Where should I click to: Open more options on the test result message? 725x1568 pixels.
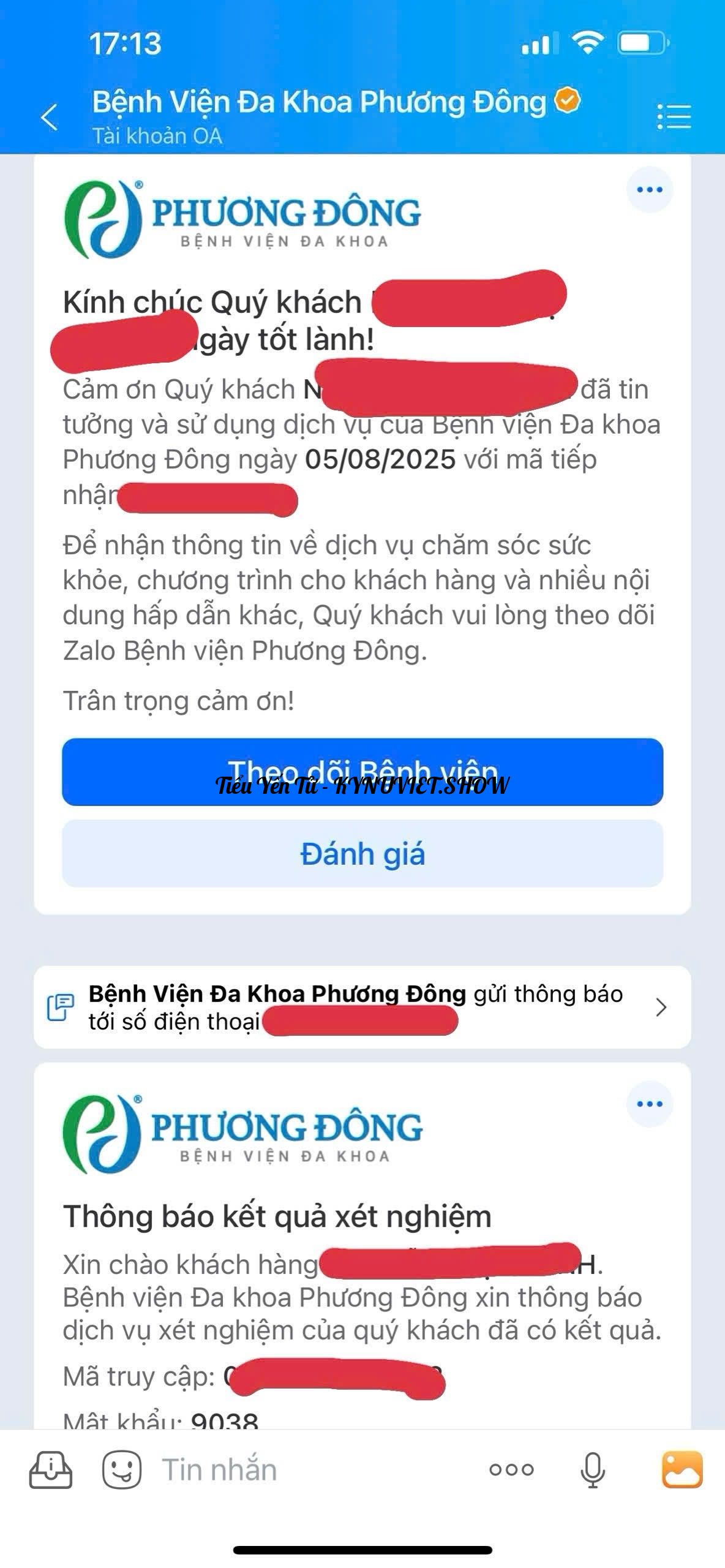pyautogui.click(x=649, y=1104)
